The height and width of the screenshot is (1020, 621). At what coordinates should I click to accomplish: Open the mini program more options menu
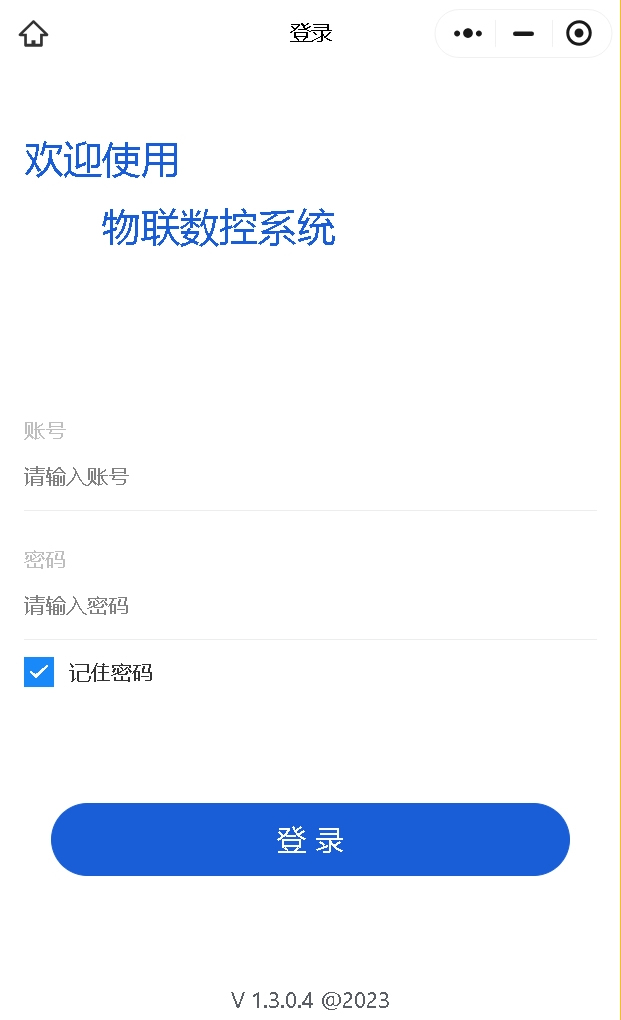[468, 34]
